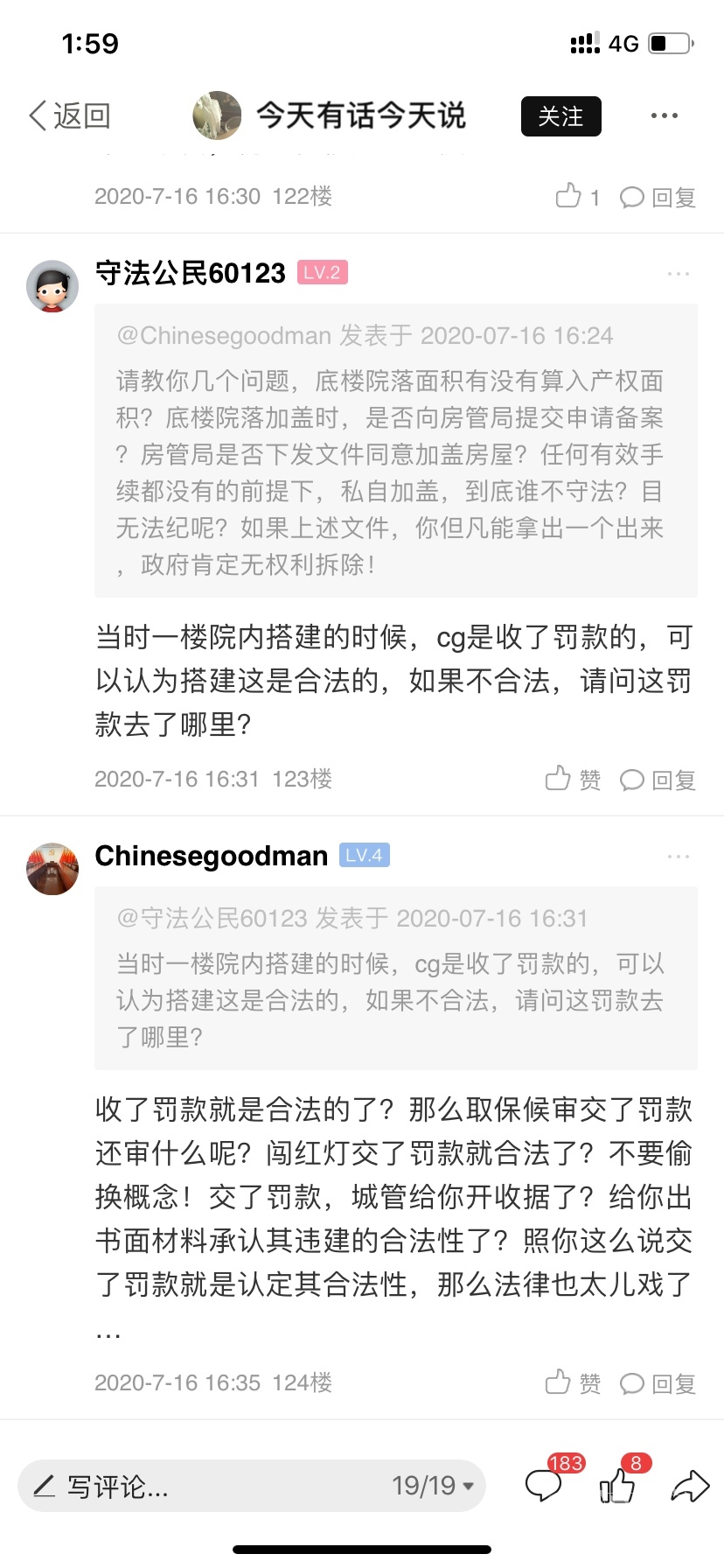Open the top-right three-dot overflow menu
Screen dimensions: 724x1568
664,115
